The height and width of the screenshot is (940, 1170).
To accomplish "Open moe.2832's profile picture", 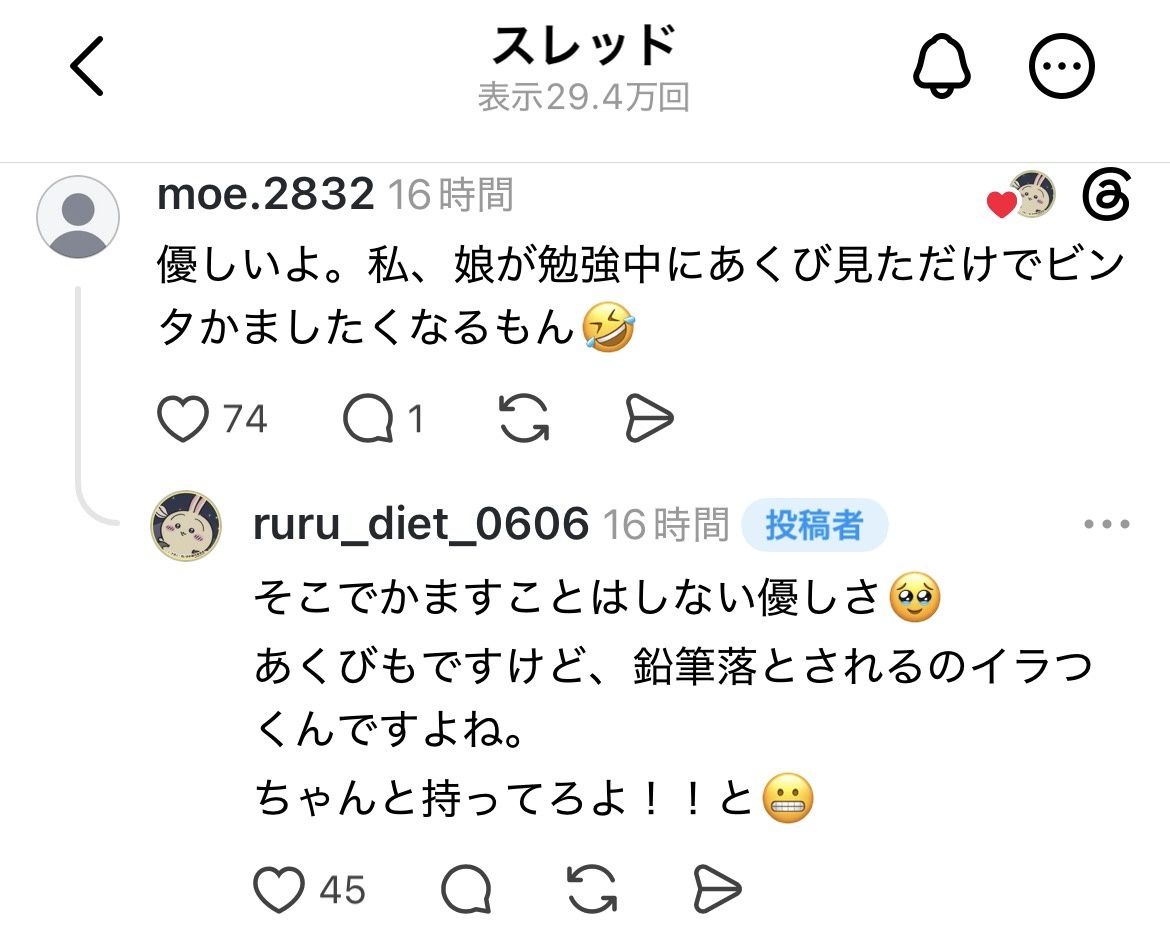I will click(78, 217).
